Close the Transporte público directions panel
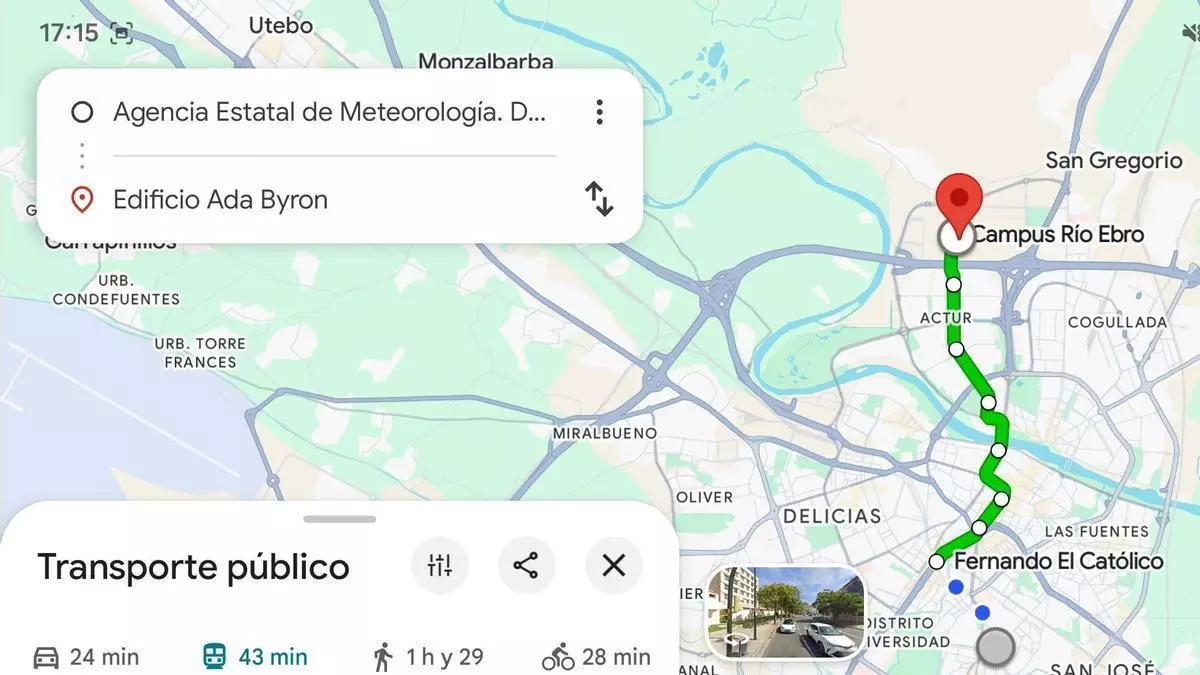Viewport: 1200px width, 675px height. pyautogui.click(x=613, y=566)
